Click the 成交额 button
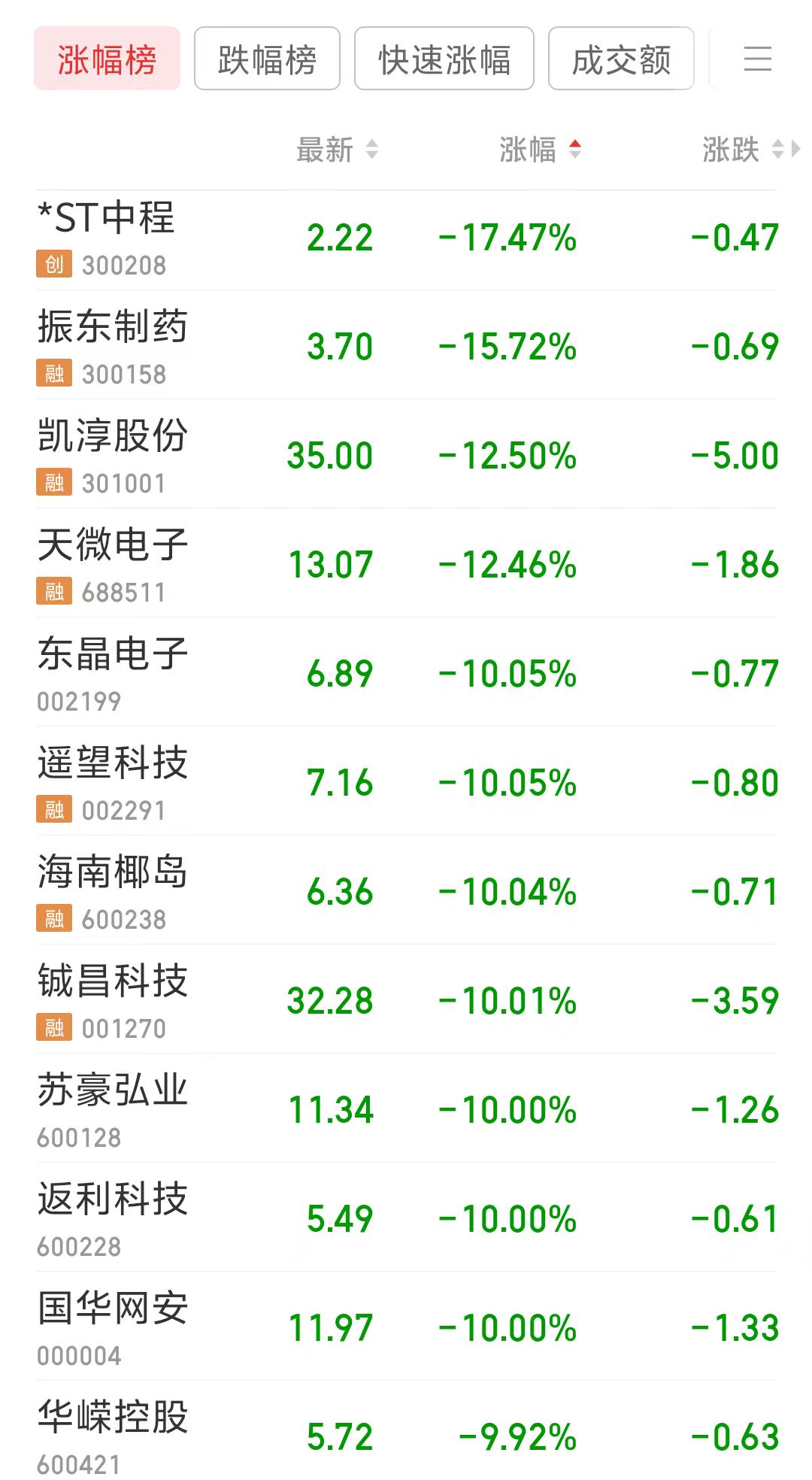The width and height of the screenshot is (812, 1480). (622, 59)
